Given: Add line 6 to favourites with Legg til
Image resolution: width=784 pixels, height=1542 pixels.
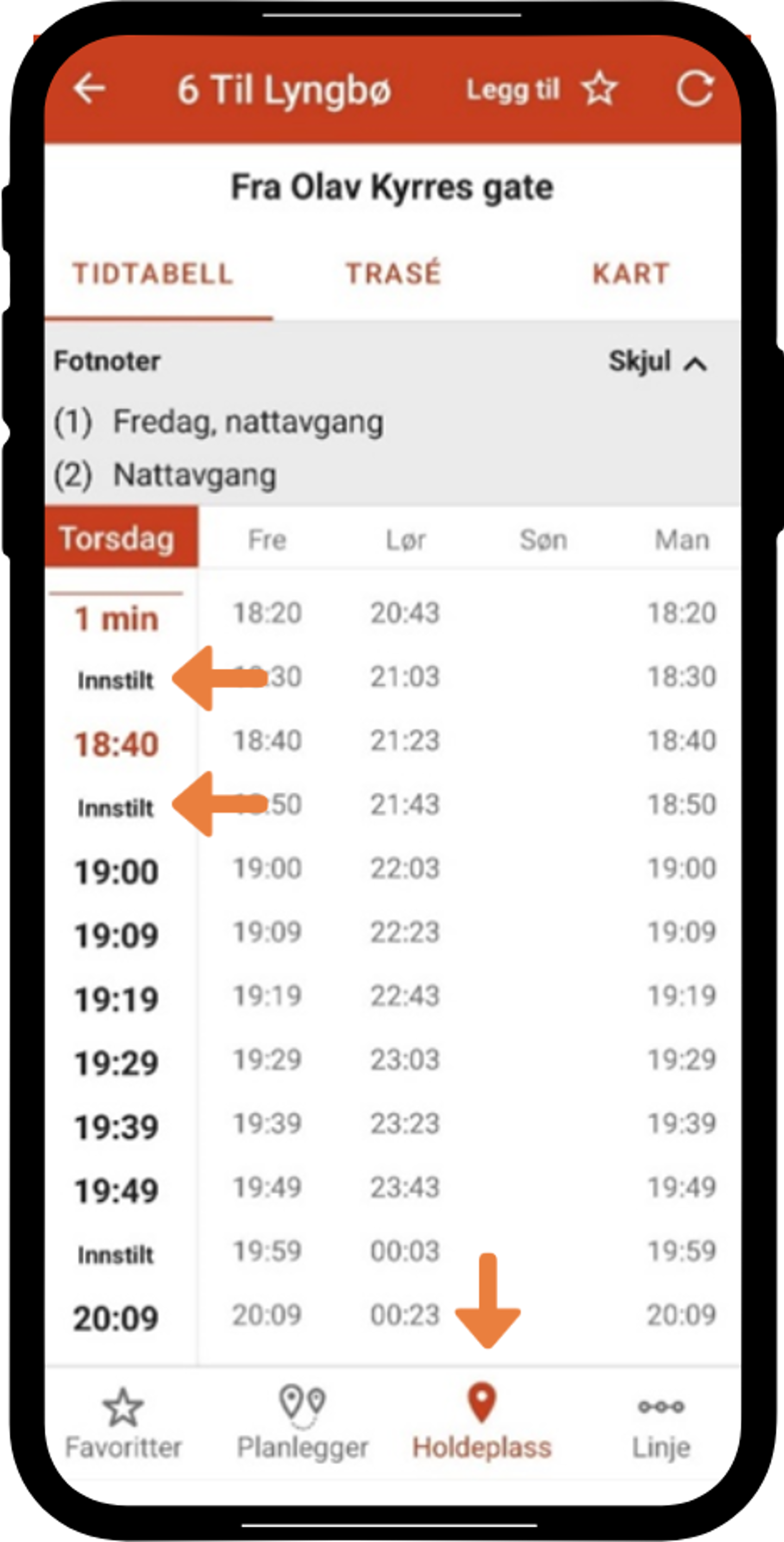Looking at the screenshot, I should (x=541, y=90).
